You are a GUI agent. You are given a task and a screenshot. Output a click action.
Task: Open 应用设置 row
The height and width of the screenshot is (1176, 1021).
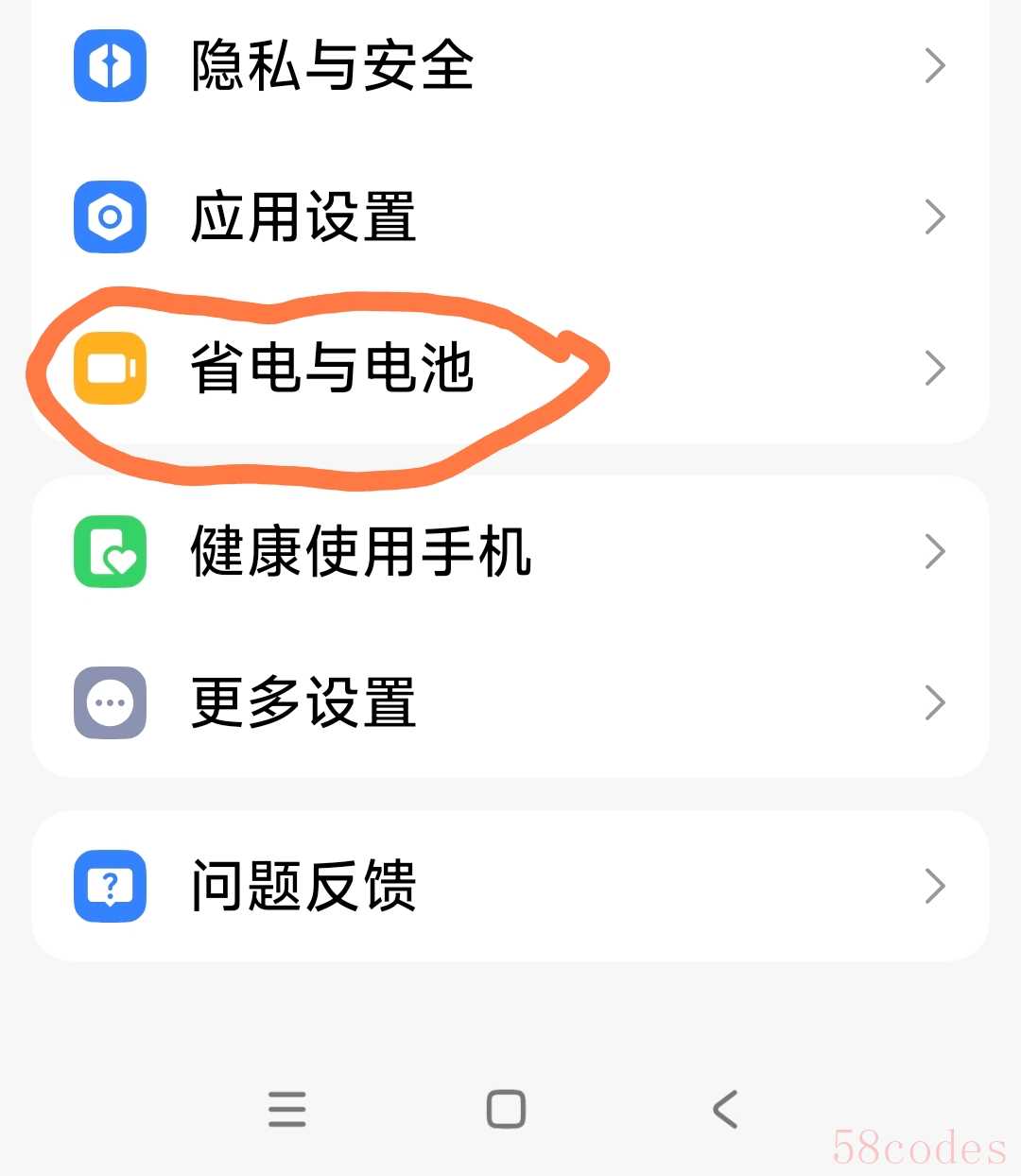(303, 217)
